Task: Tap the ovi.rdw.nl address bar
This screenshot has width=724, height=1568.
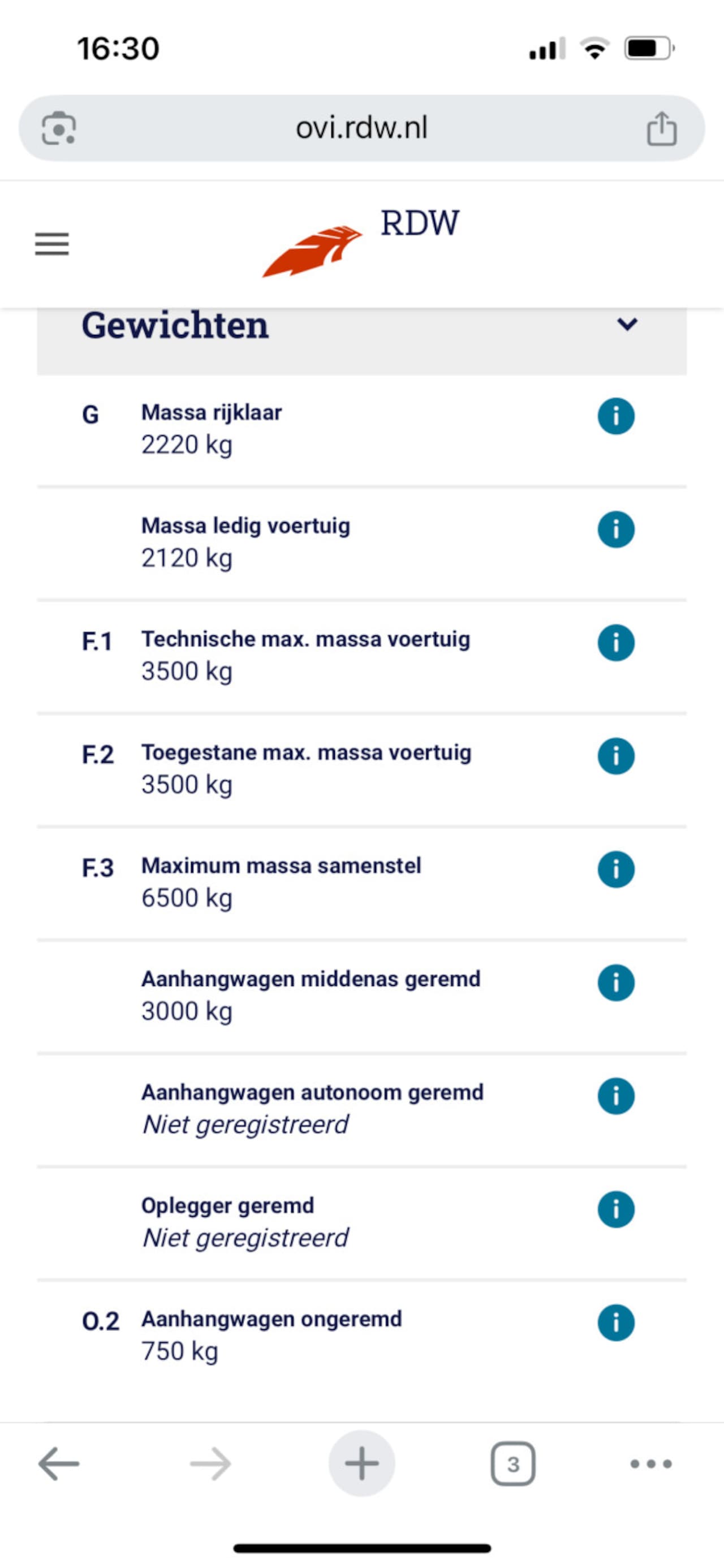Action: (361, 128)
